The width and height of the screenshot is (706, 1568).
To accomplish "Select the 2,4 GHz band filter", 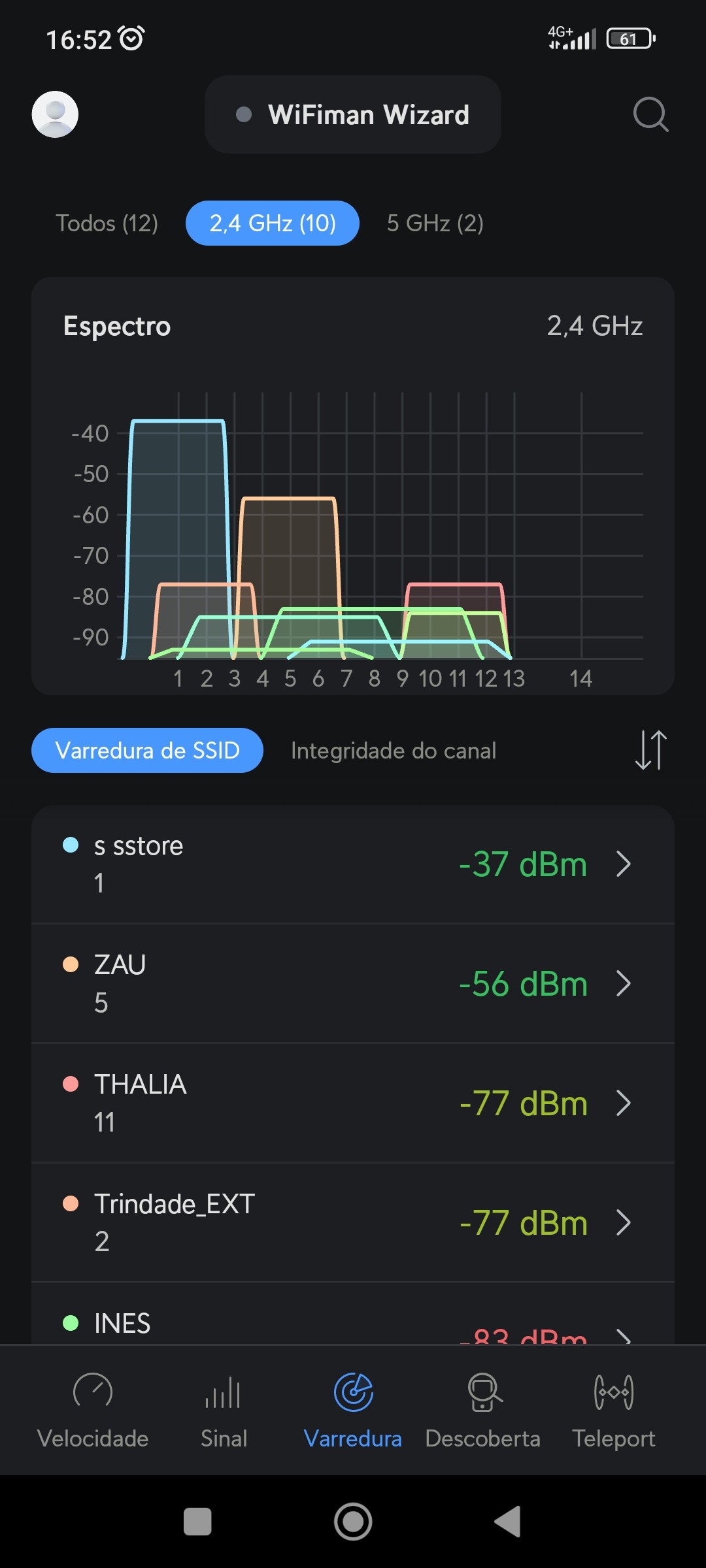I will 272,223.
